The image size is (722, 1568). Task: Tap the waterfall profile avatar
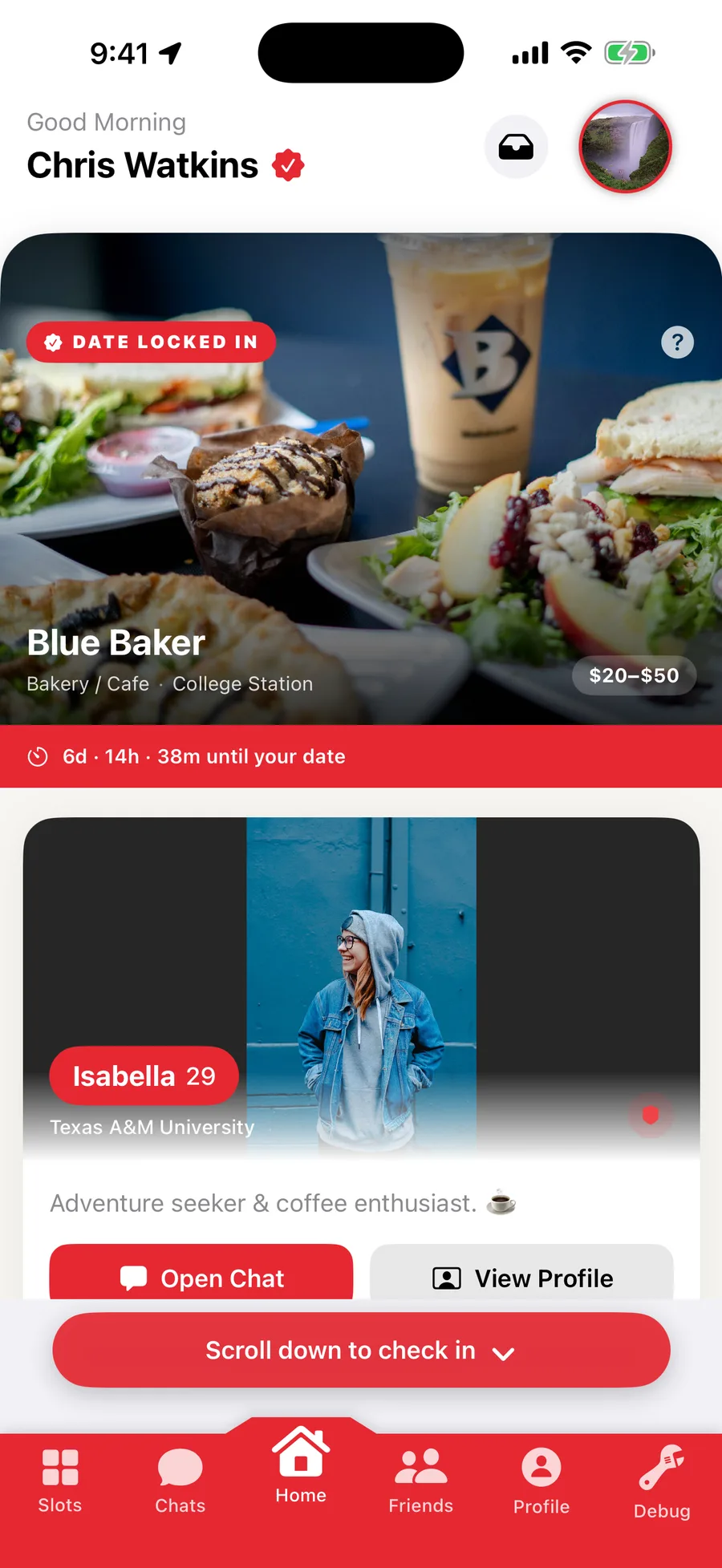(x=625, y=147)
